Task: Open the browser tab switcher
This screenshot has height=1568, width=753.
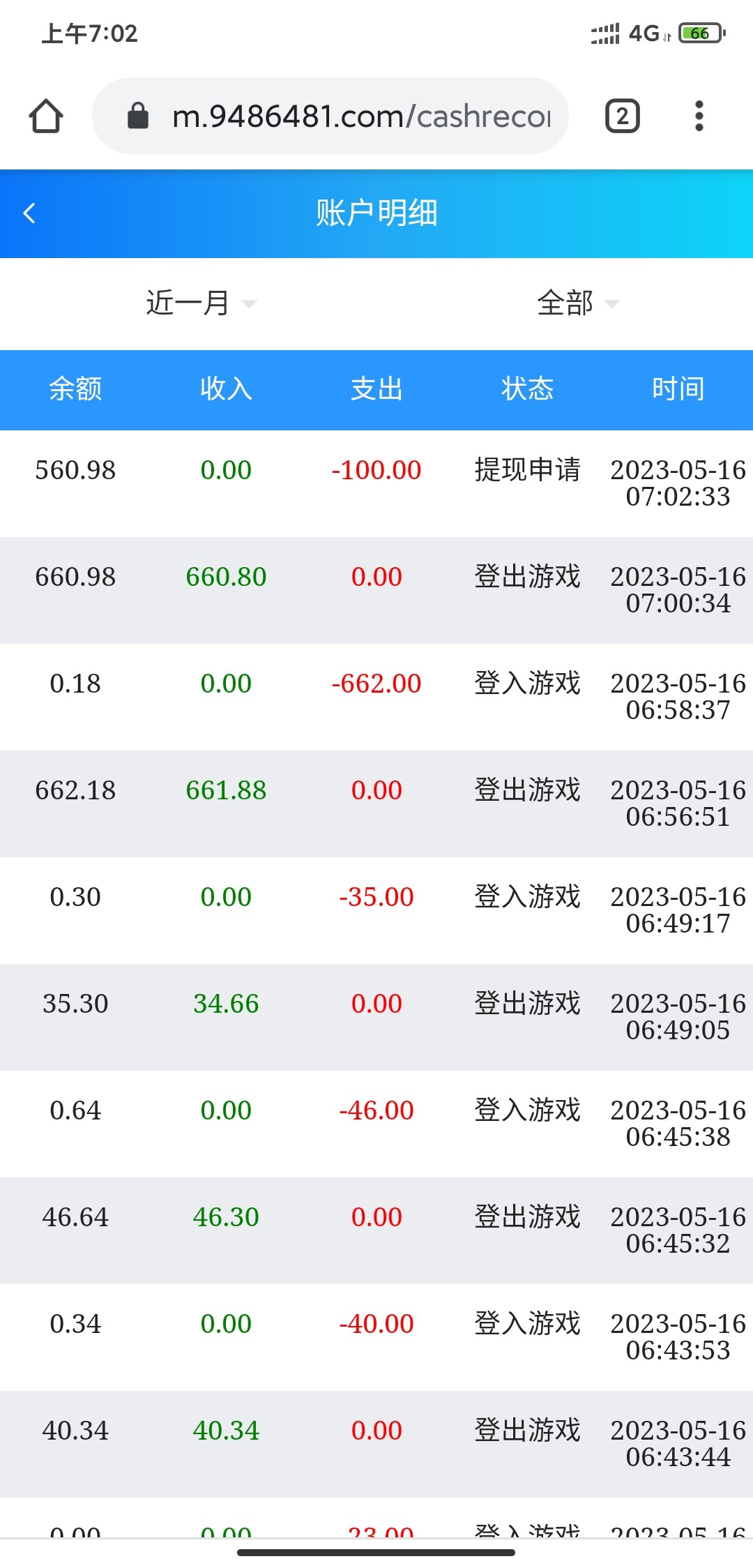Action: (622, 116)
